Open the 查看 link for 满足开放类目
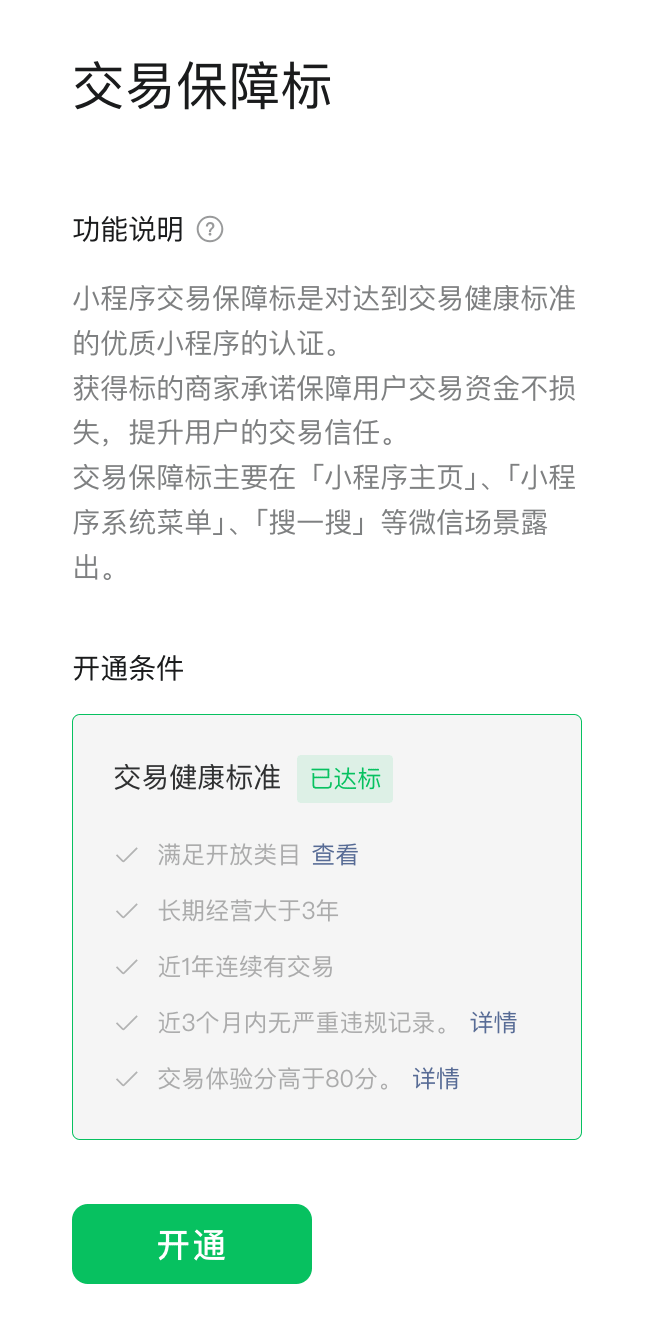The width and height of the screenshot is (660, 1340). coord(335,855)
